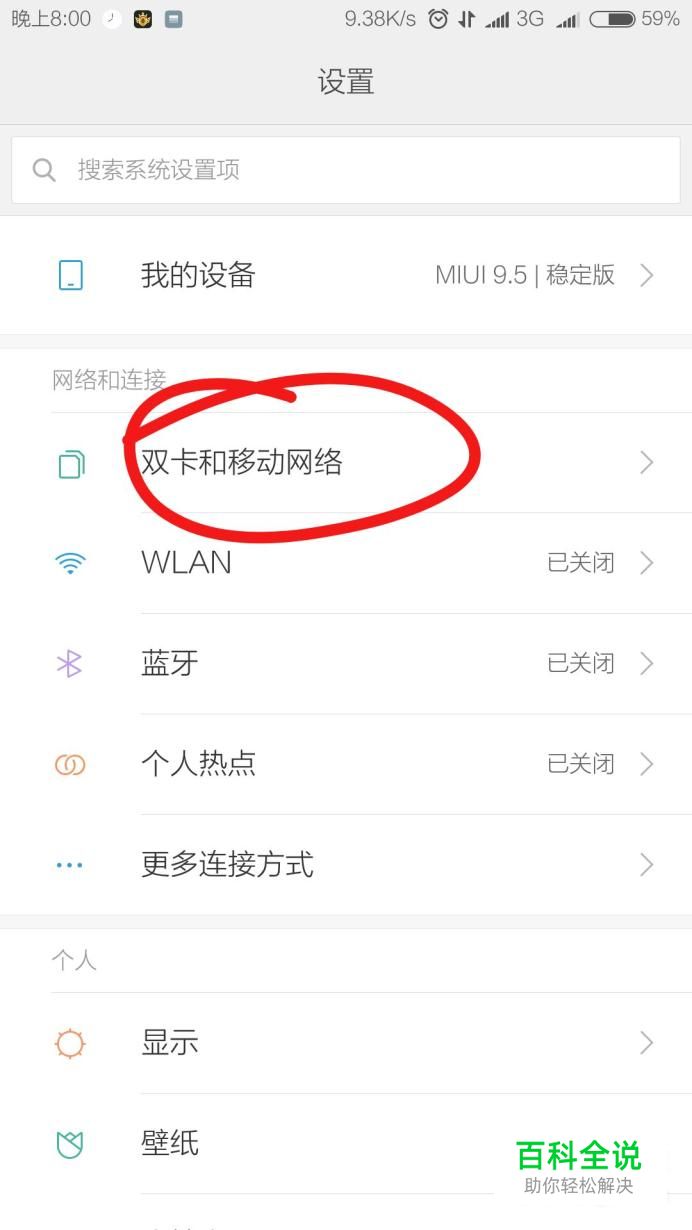
Task: Open 壁纸 wallpaper settings
Action: [300, 1143]
